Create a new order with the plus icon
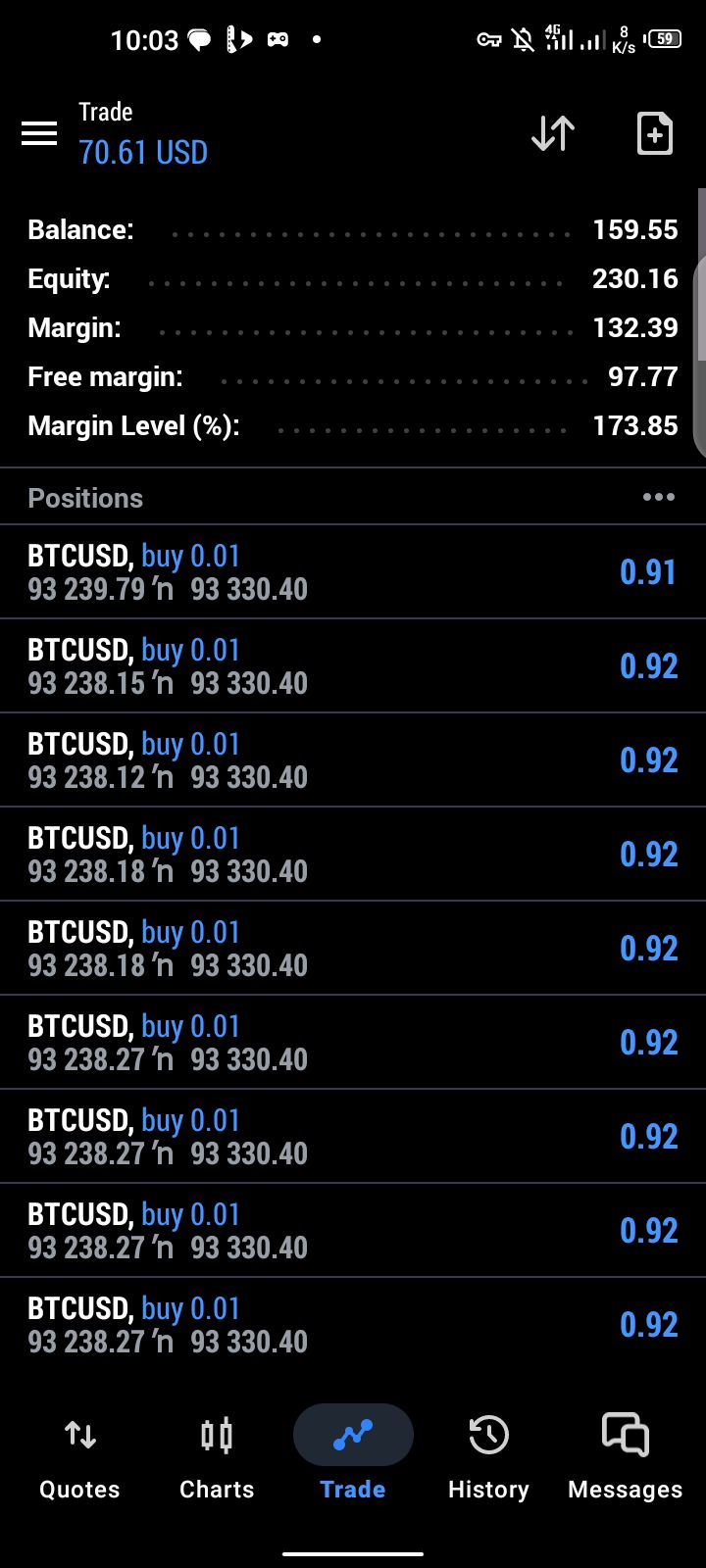Image resolution: width=706 pixels, height=1568 pixels. pos(654,133)
